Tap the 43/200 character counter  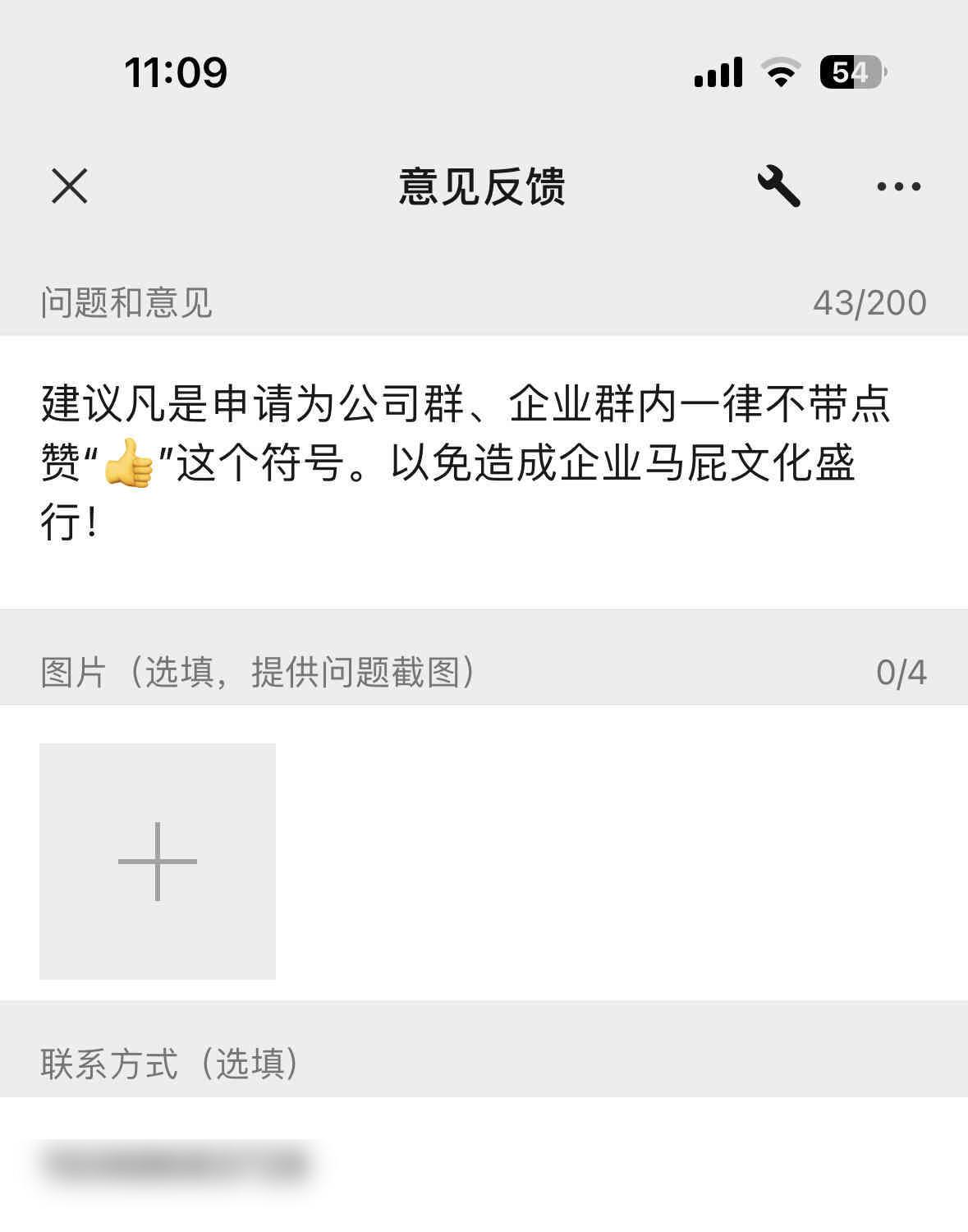869,304
